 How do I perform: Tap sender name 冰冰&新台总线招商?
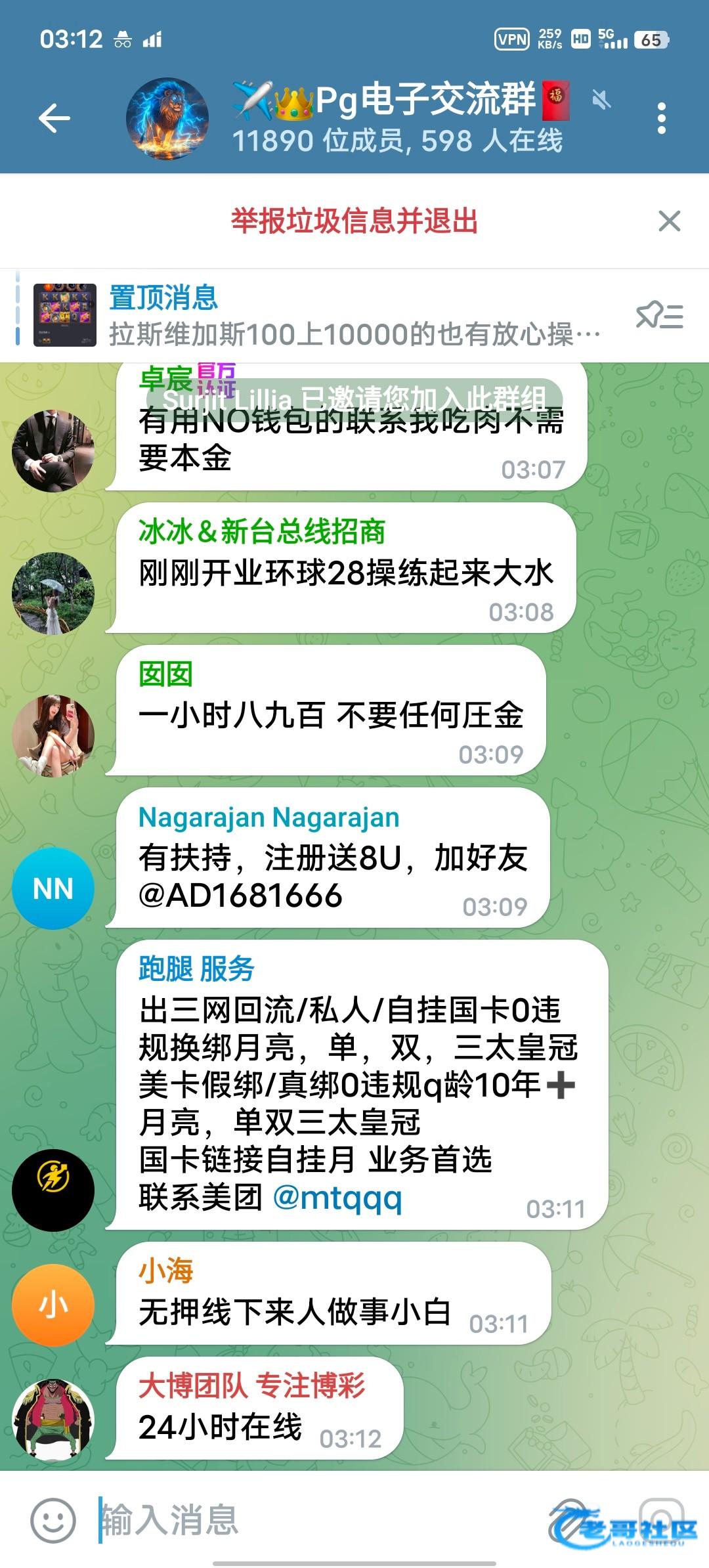(x=261, y=532)
